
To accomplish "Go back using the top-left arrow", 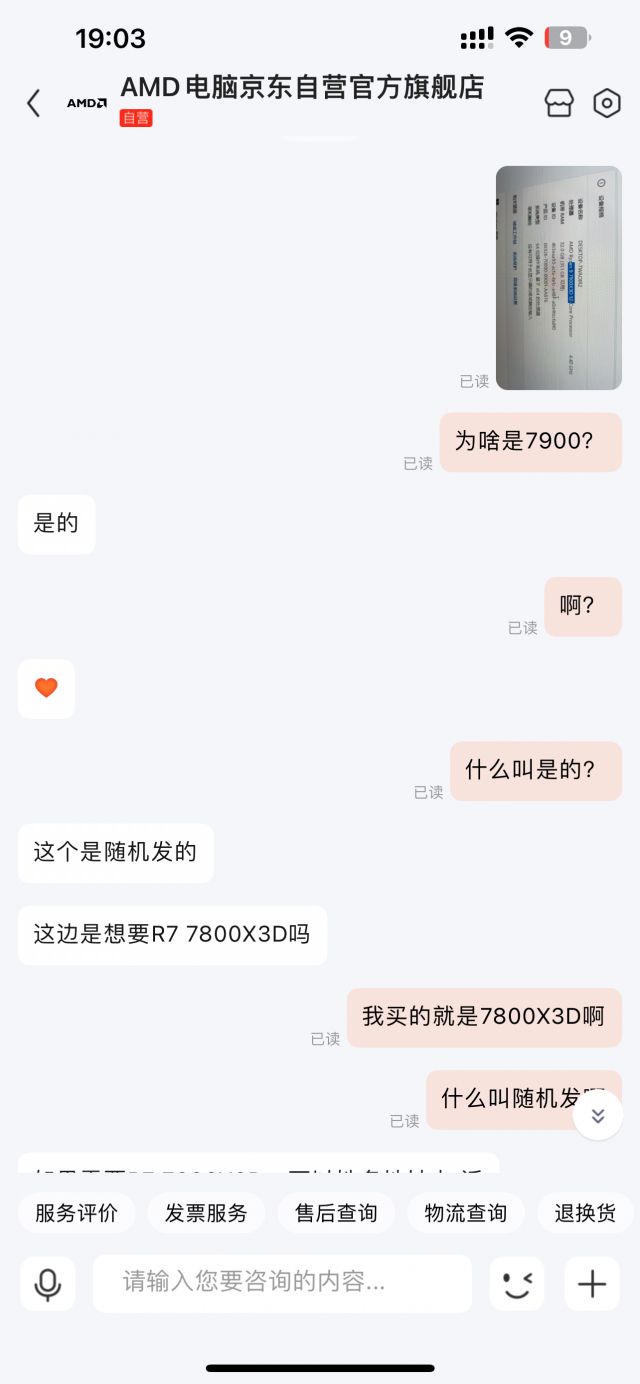I will pos(33,103).
